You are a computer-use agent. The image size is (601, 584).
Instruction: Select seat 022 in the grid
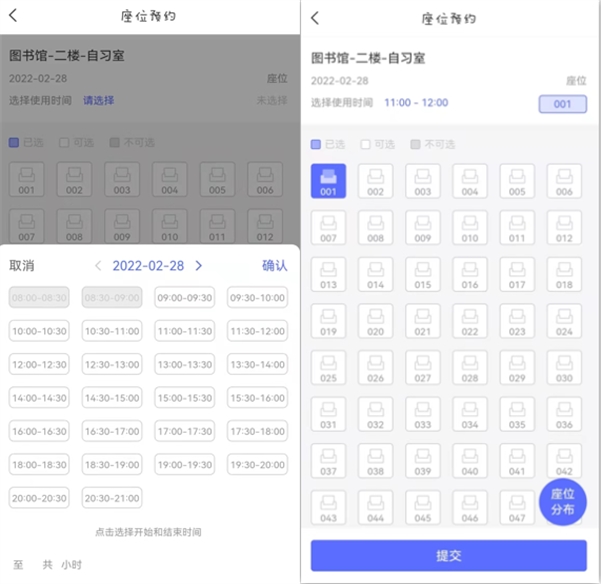pos(470,320)
